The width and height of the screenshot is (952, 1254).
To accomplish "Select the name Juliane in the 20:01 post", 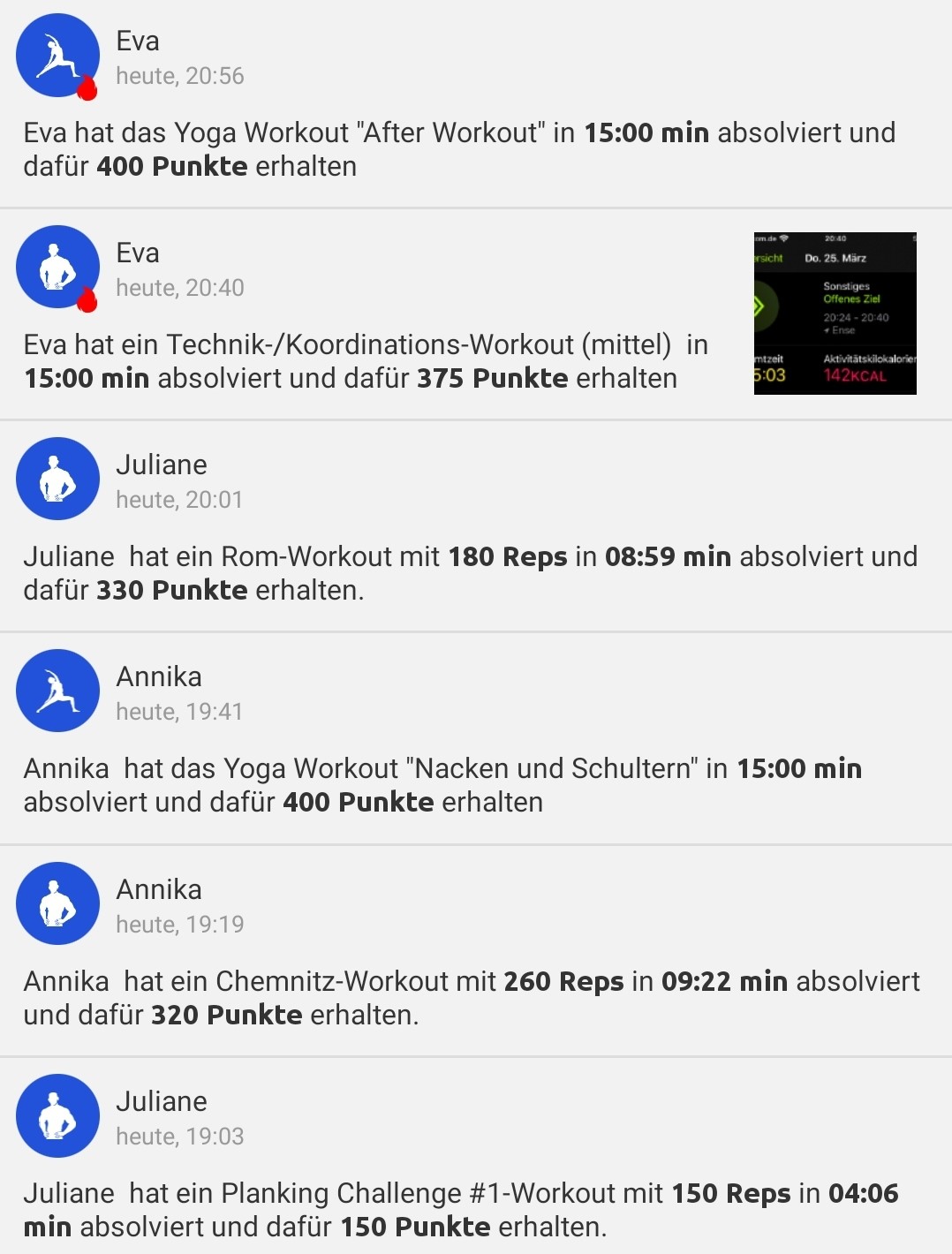I will coord(162,465).
